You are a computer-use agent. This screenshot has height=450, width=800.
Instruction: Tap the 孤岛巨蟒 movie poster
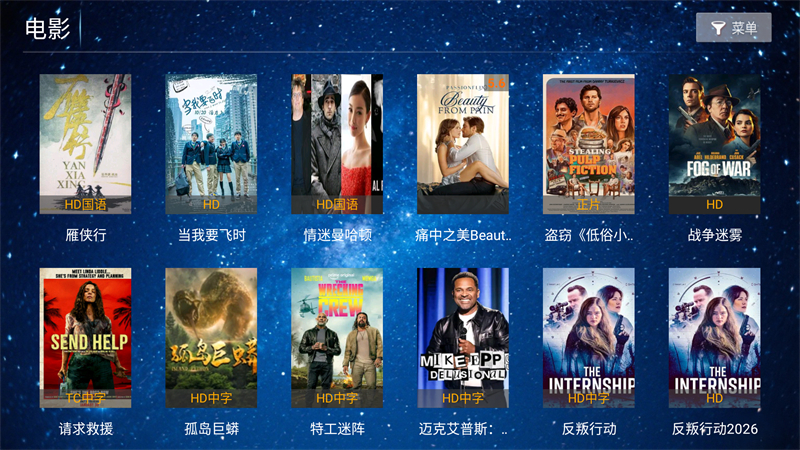click(x=211, y=337)
